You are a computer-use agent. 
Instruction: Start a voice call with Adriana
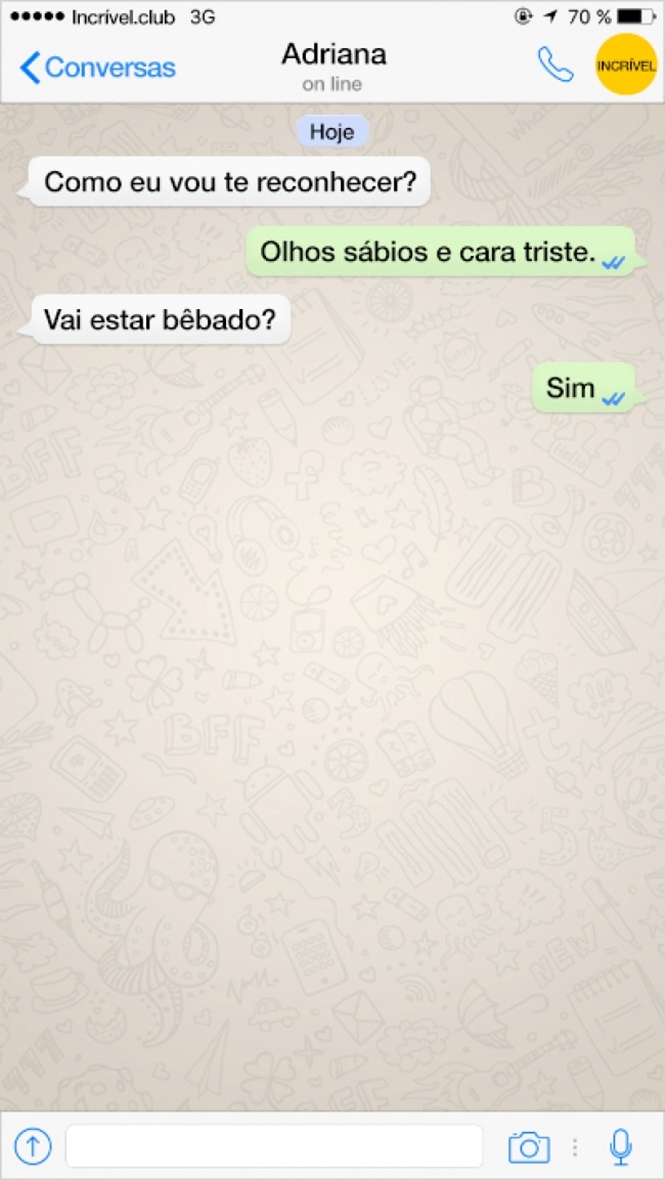click(555, 65)
